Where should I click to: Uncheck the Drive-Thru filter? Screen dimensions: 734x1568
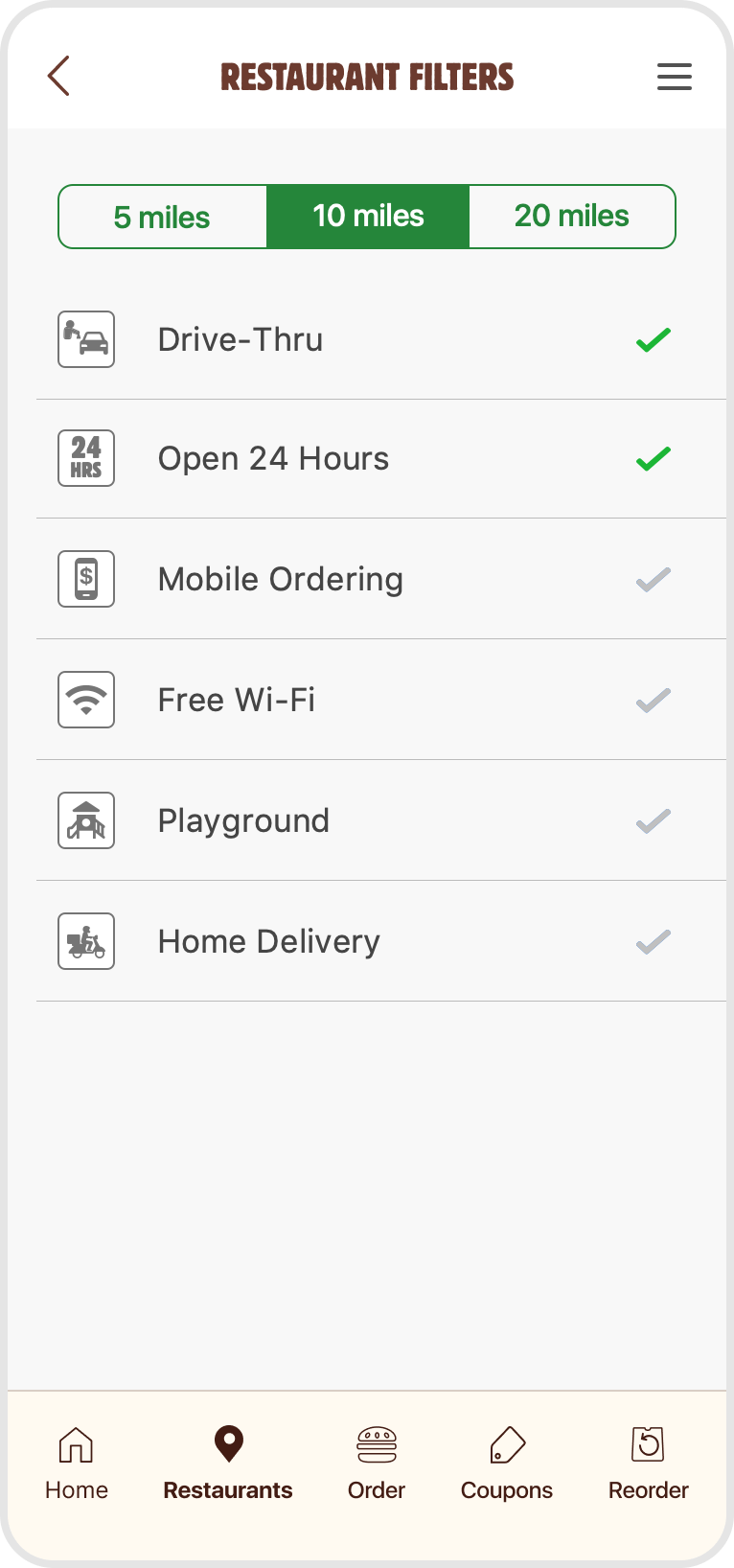point(653,340)
